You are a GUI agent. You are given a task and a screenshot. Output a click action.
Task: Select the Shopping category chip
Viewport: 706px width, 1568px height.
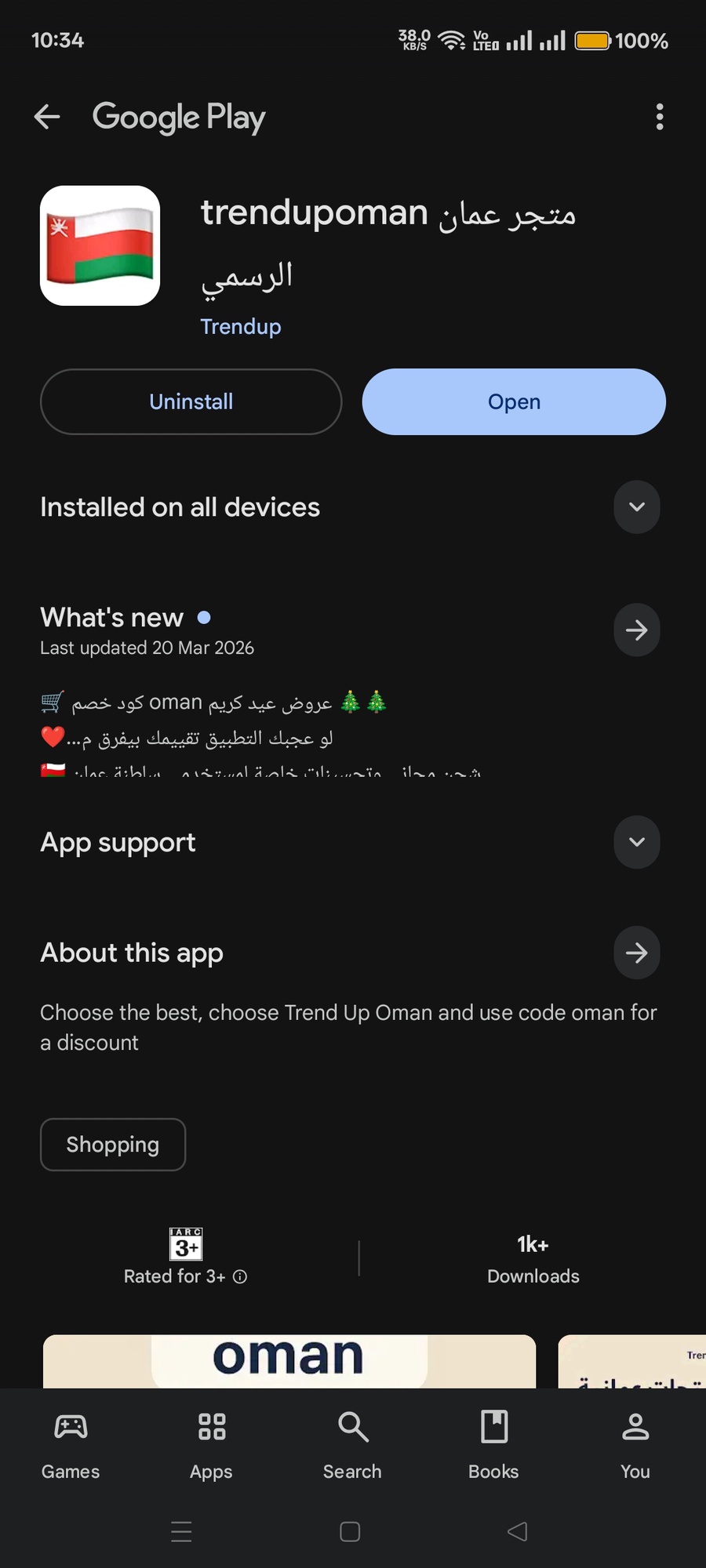point(113,1145)
